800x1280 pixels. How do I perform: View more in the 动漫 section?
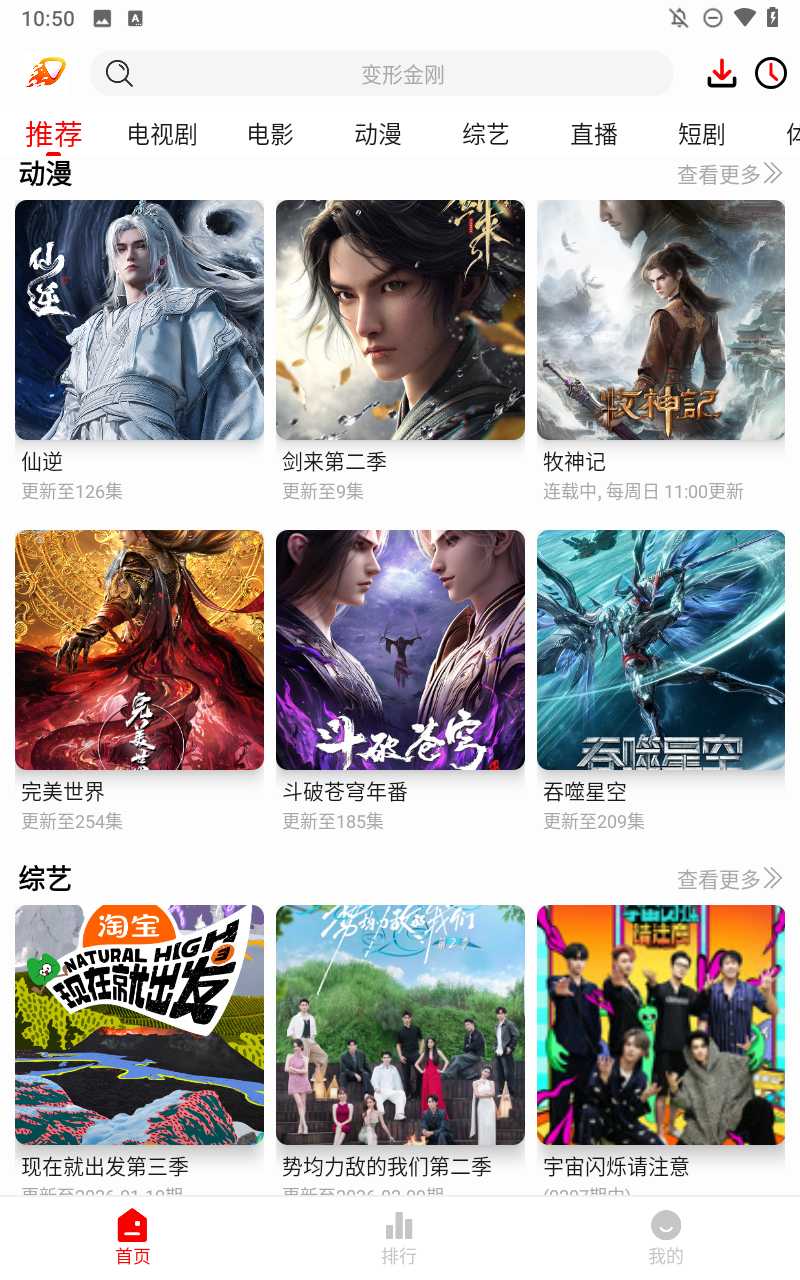729,175
